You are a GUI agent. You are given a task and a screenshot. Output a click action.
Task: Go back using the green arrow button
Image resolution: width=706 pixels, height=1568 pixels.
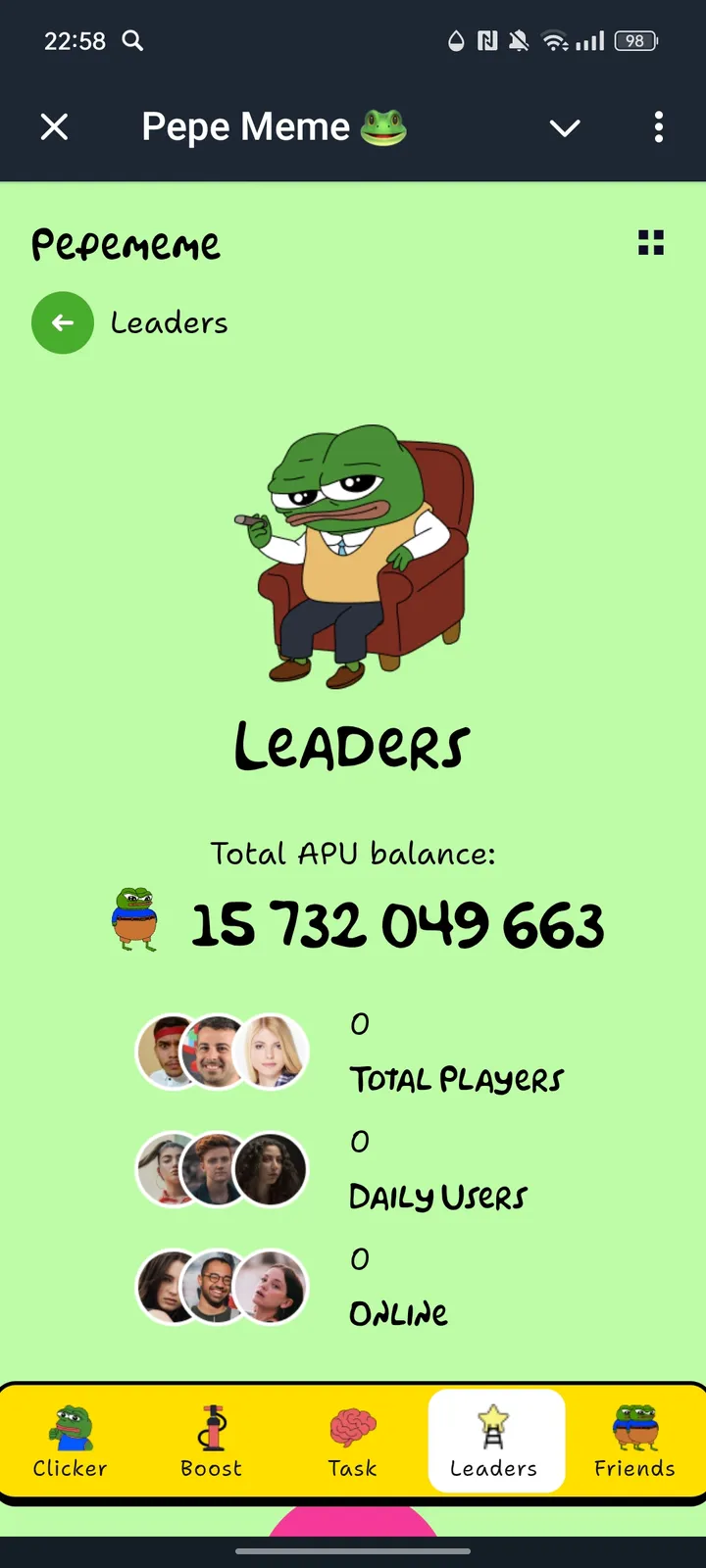63,323
